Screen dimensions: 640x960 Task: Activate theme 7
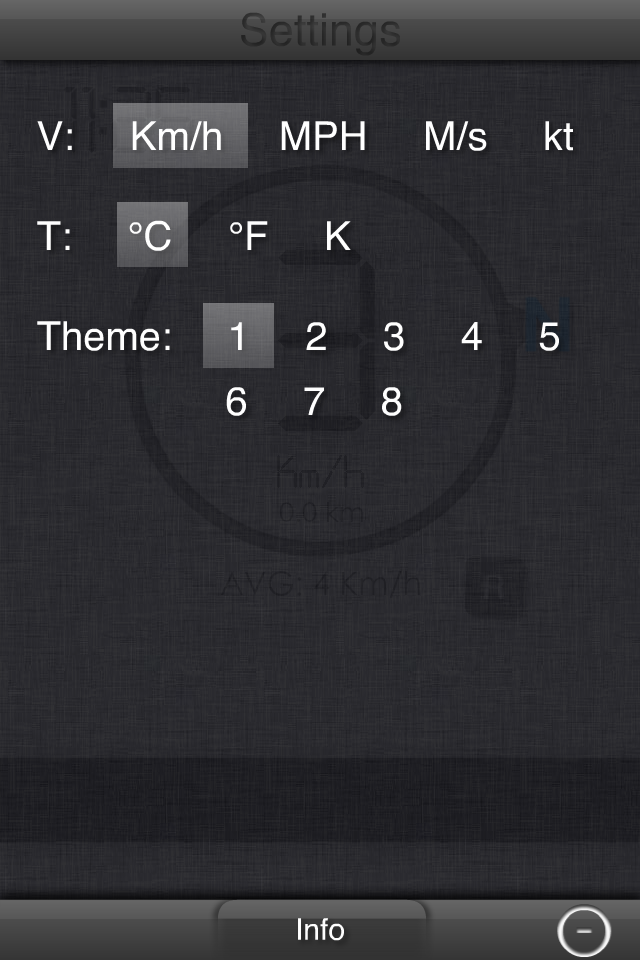pos(314,401)
